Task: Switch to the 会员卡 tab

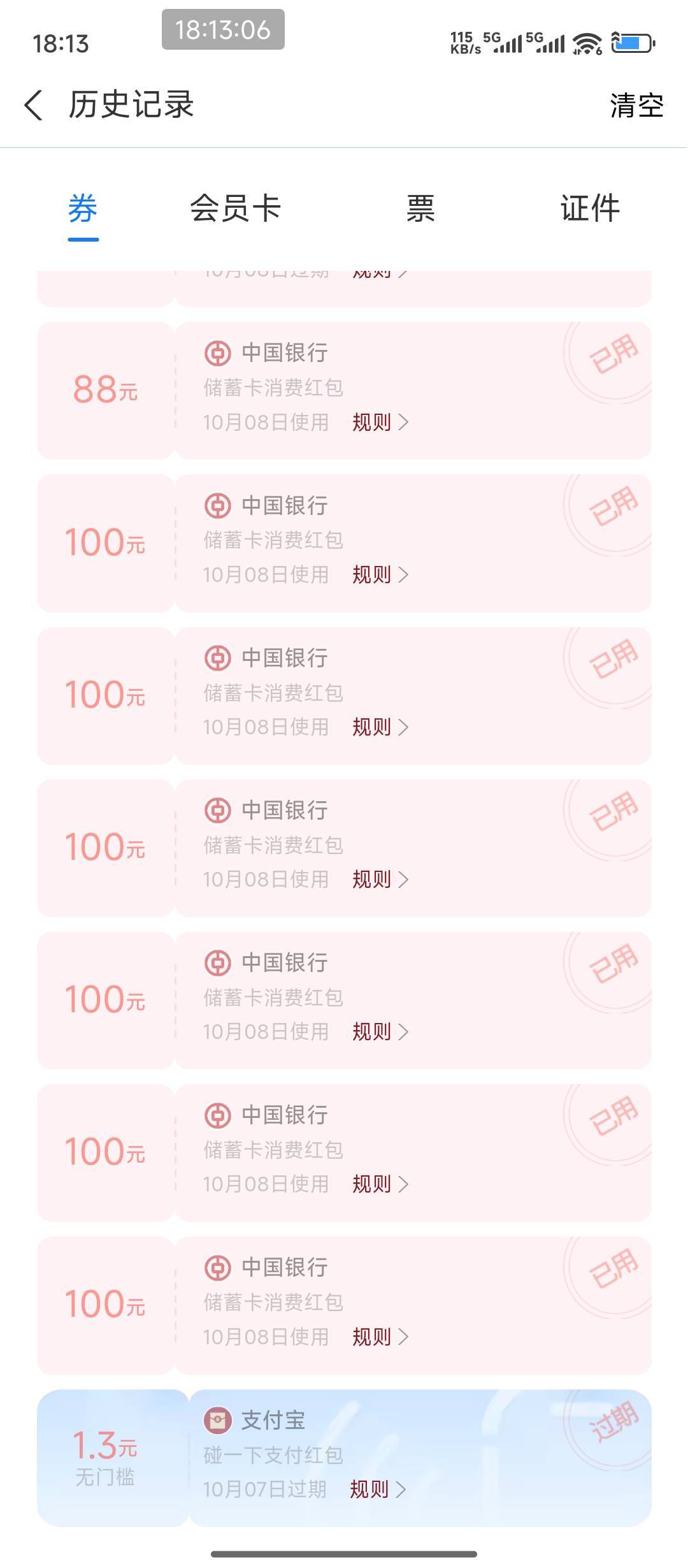Action: (236, 208)
